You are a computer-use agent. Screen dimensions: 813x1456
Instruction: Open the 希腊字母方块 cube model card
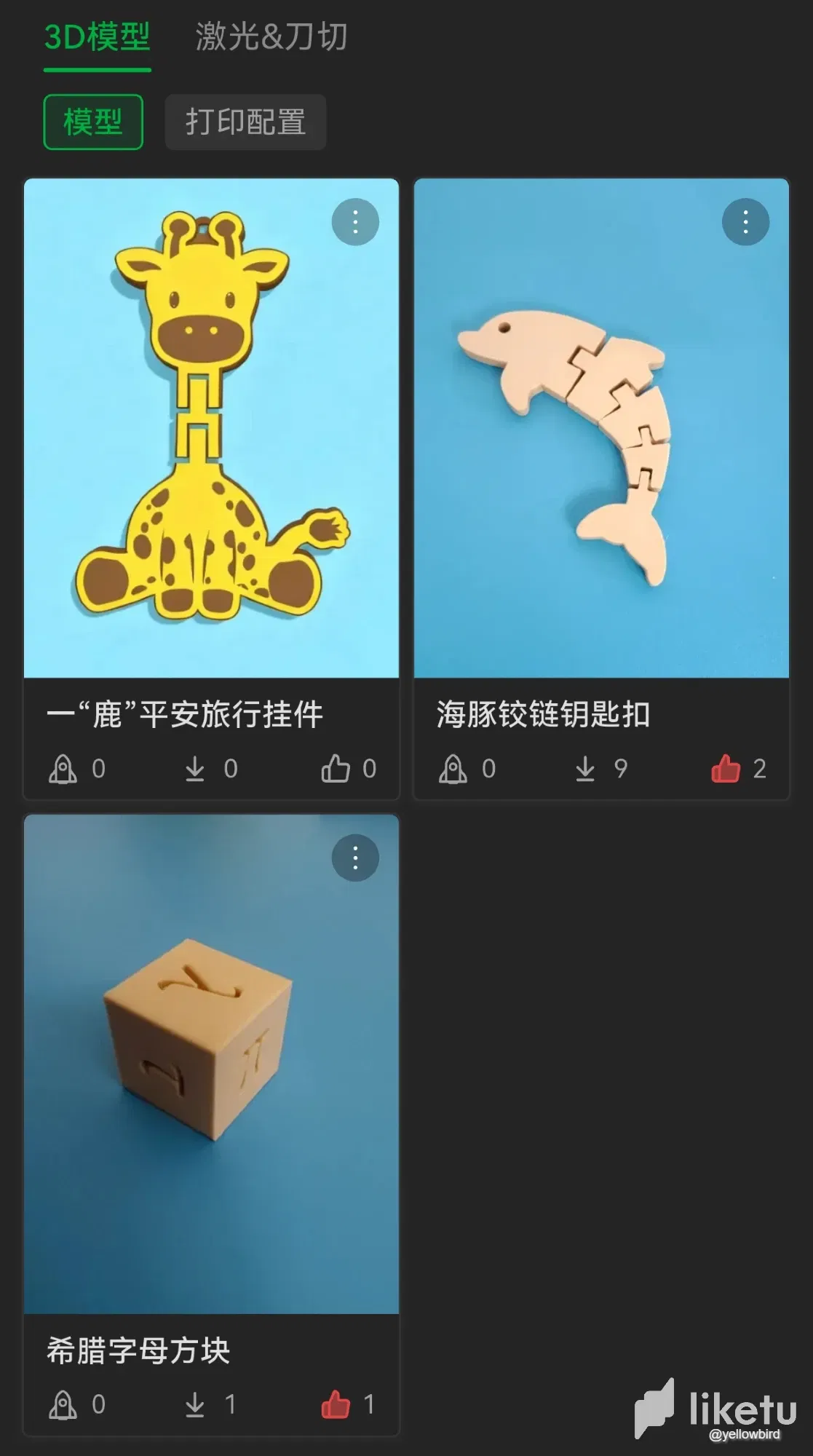211,1070
